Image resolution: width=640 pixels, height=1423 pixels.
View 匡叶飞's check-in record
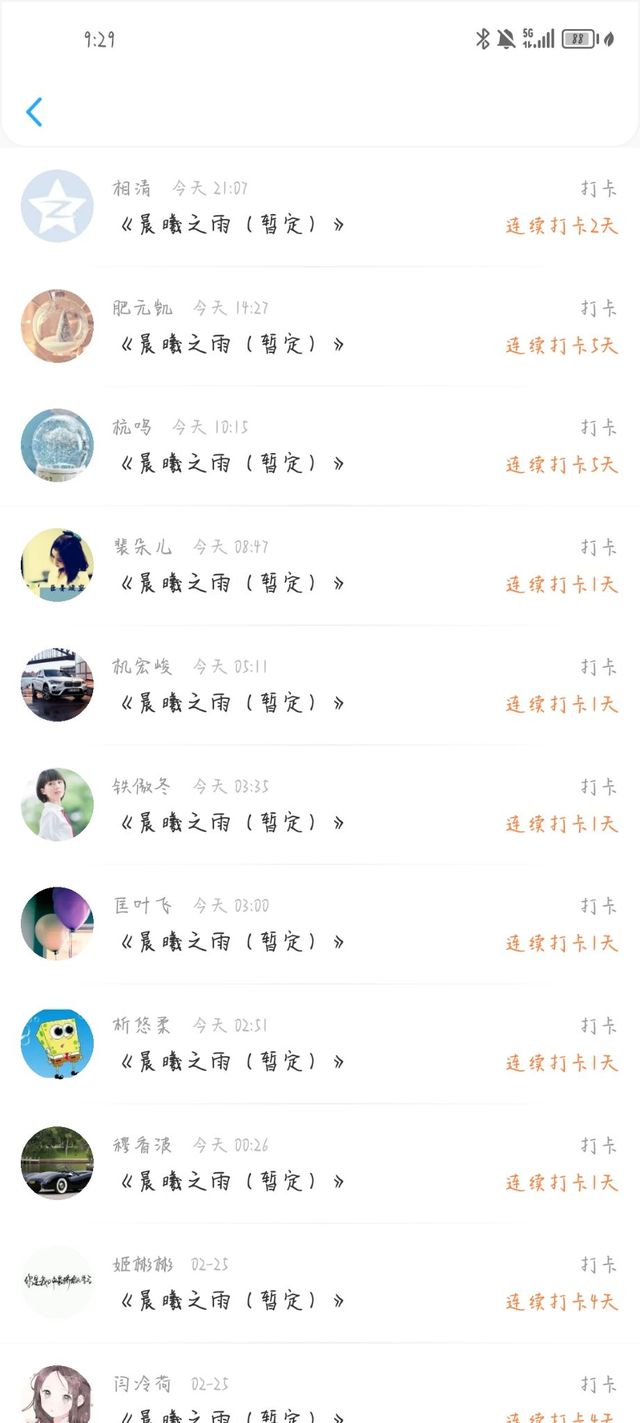point(320,924)
